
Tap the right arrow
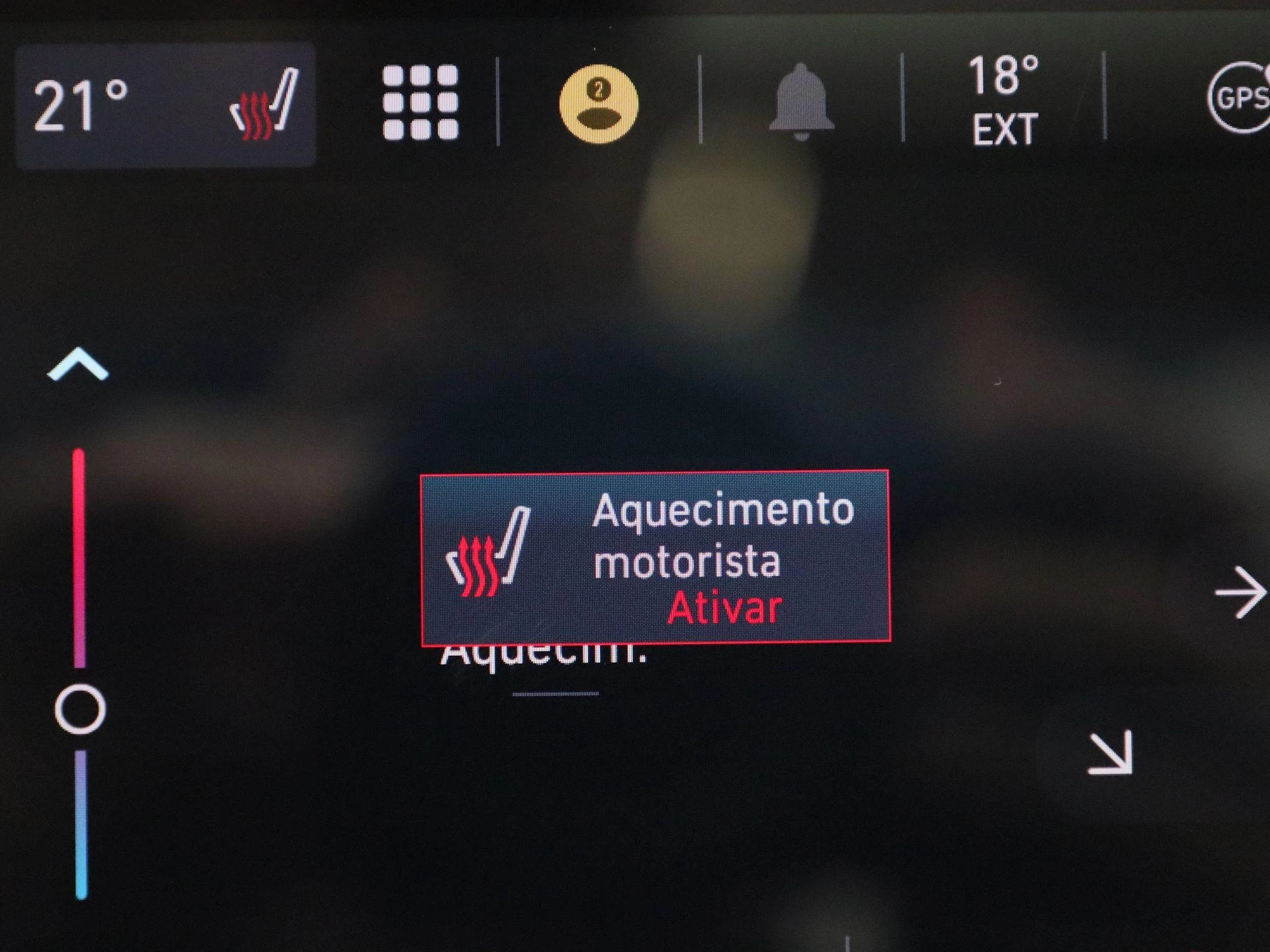click(1241, 592)
